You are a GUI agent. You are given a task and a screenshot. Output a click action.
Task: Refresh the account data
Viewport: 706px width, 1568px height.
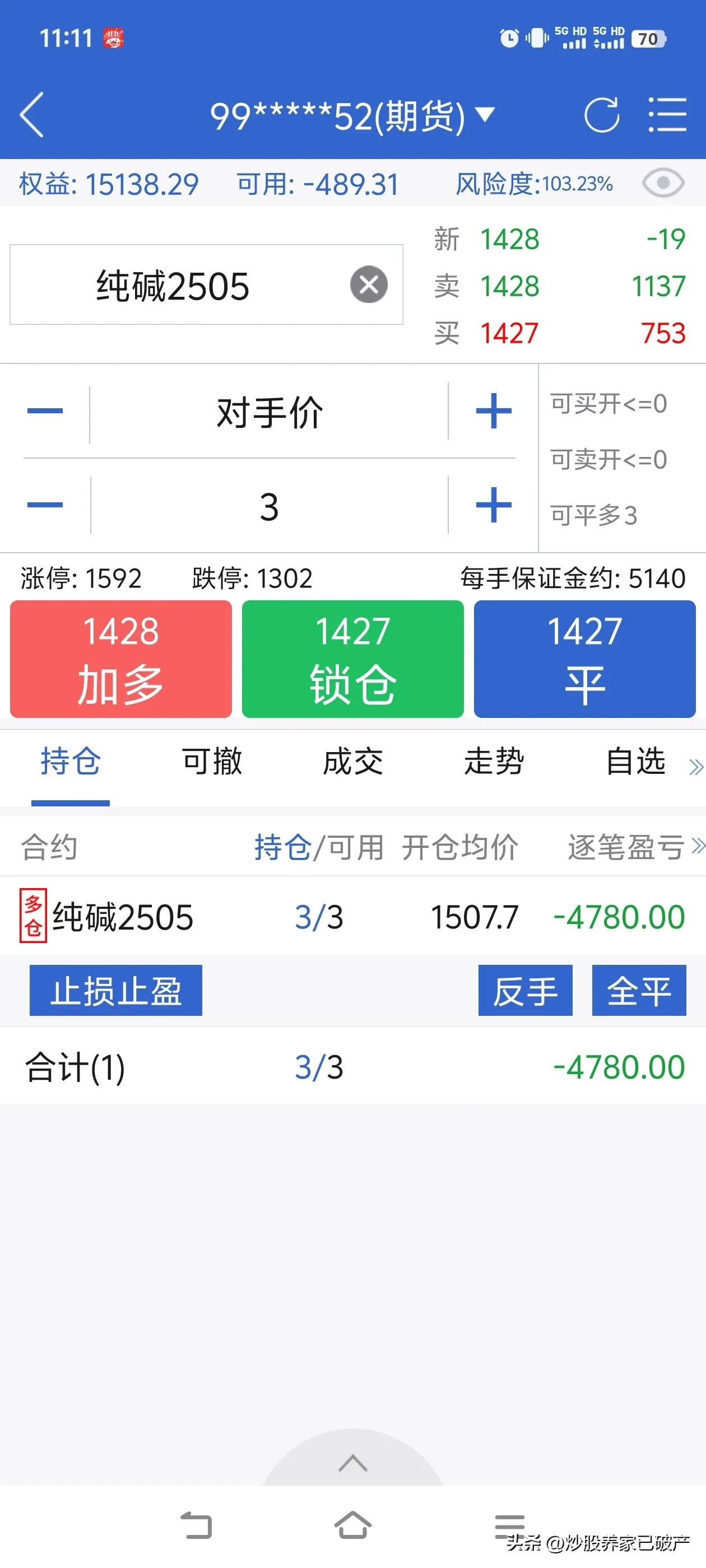(x=602, y=114)
